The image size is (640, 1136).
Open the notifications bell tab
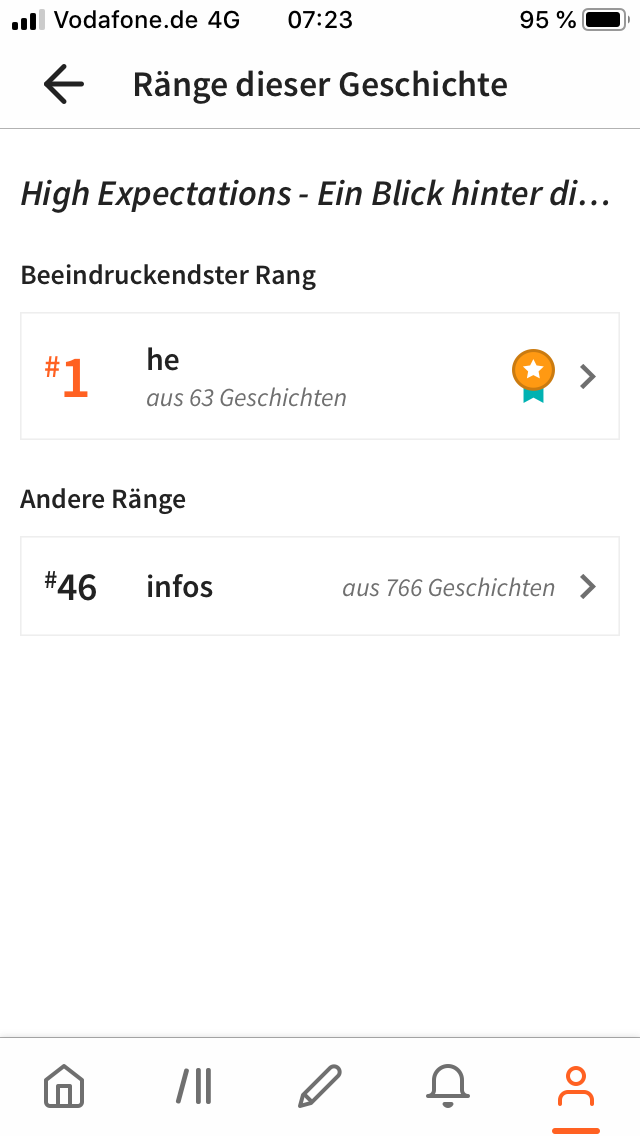click(x=447, y=1086)
